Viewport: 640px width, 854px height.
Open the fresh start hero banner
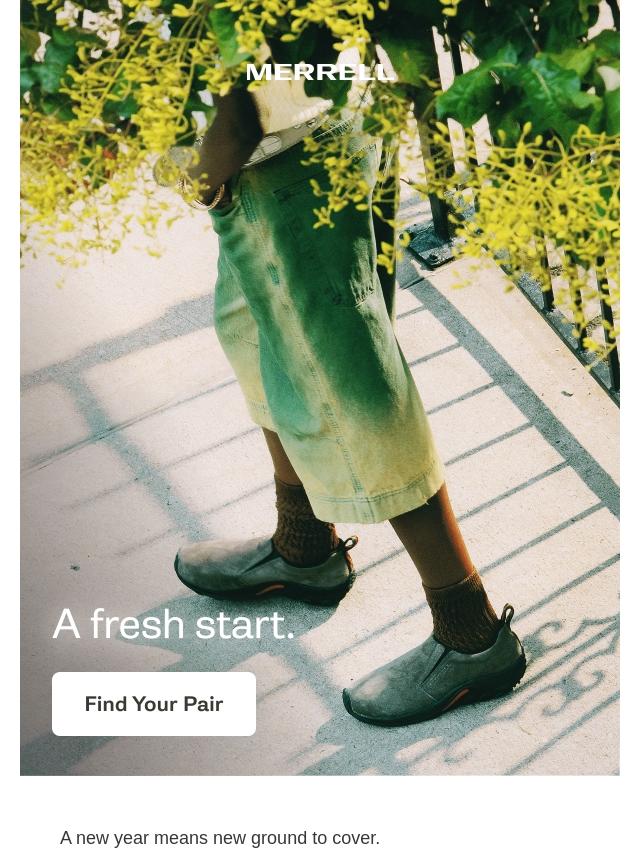[320, 380]
